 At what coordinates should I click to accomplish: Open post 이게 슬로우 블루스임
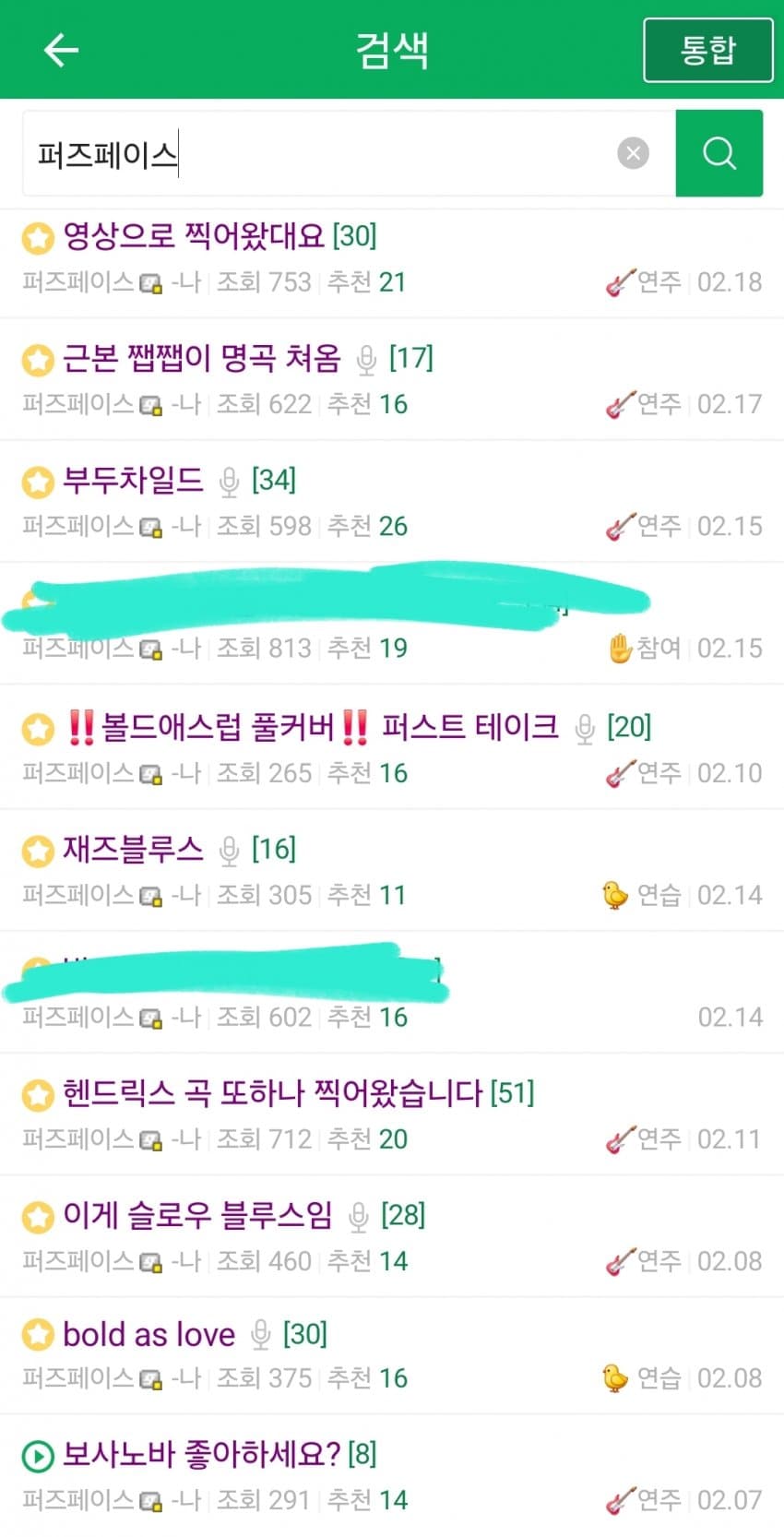coord(197,1215)
